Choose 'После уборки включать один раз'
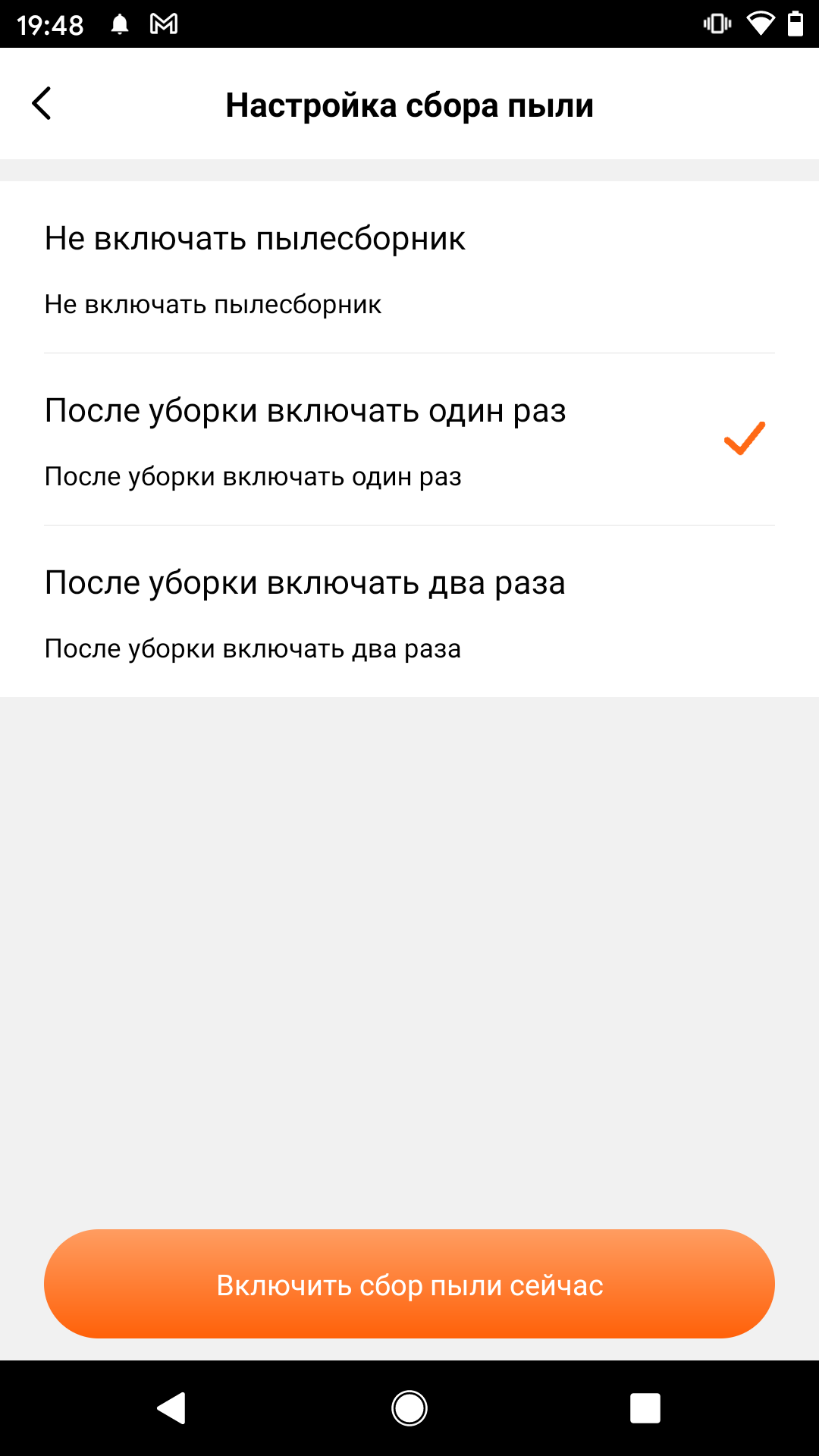 [409, 440]
